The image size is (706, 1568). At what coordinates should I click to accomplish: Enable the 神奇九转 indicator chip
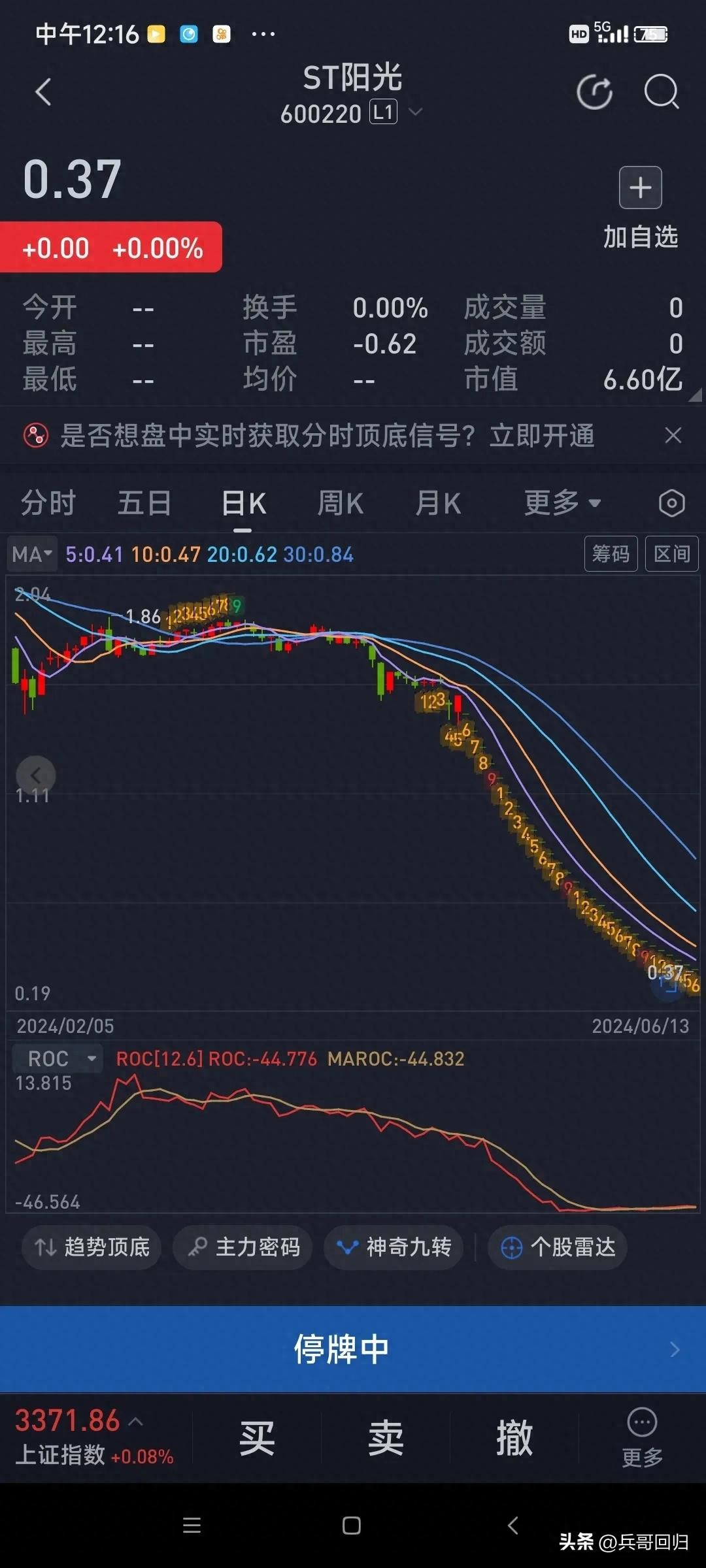coord(394,1247)
